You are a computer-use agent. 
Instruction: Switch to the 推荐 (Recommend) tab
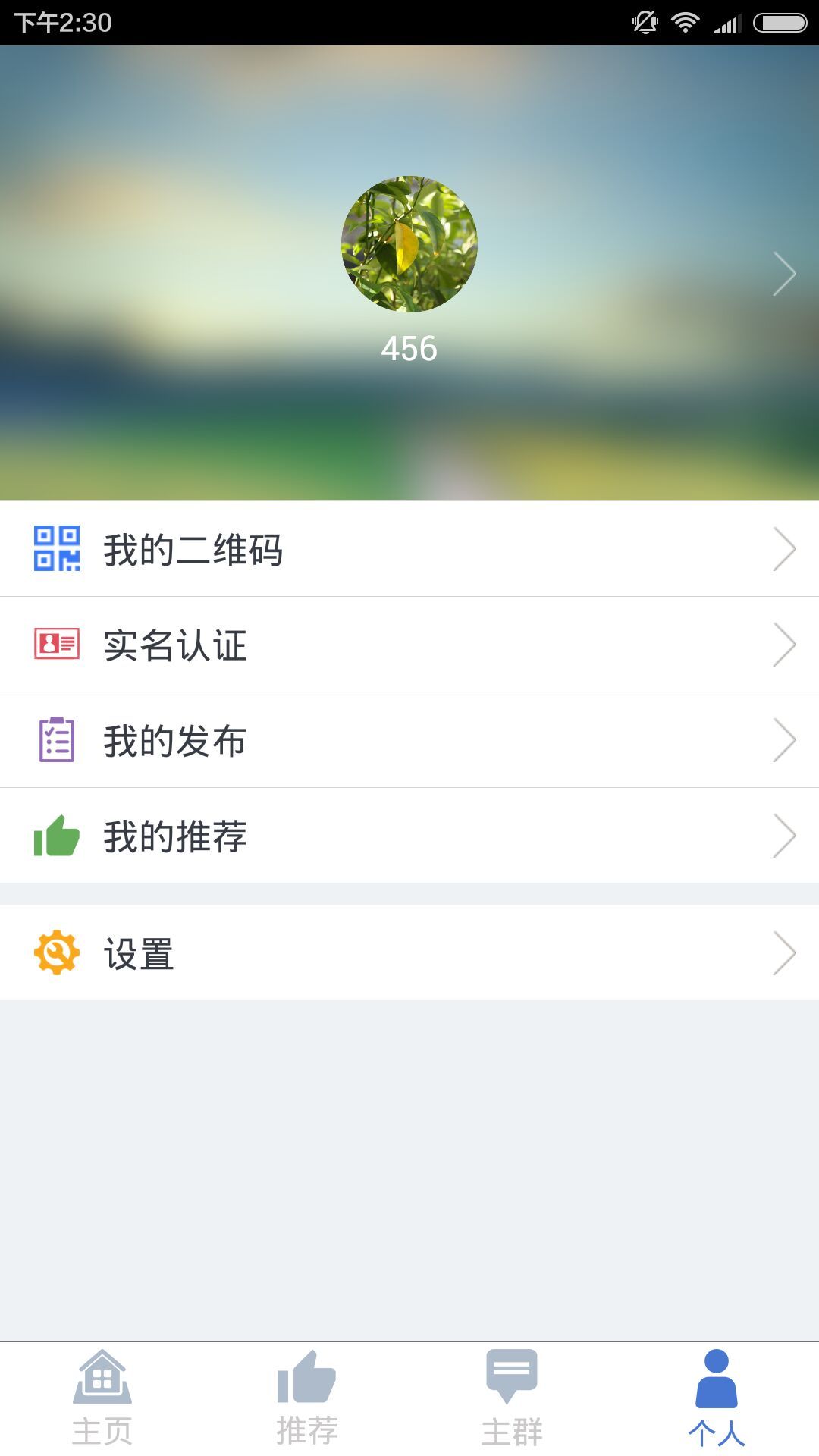pyautogui.click(x=307, y=1399)
